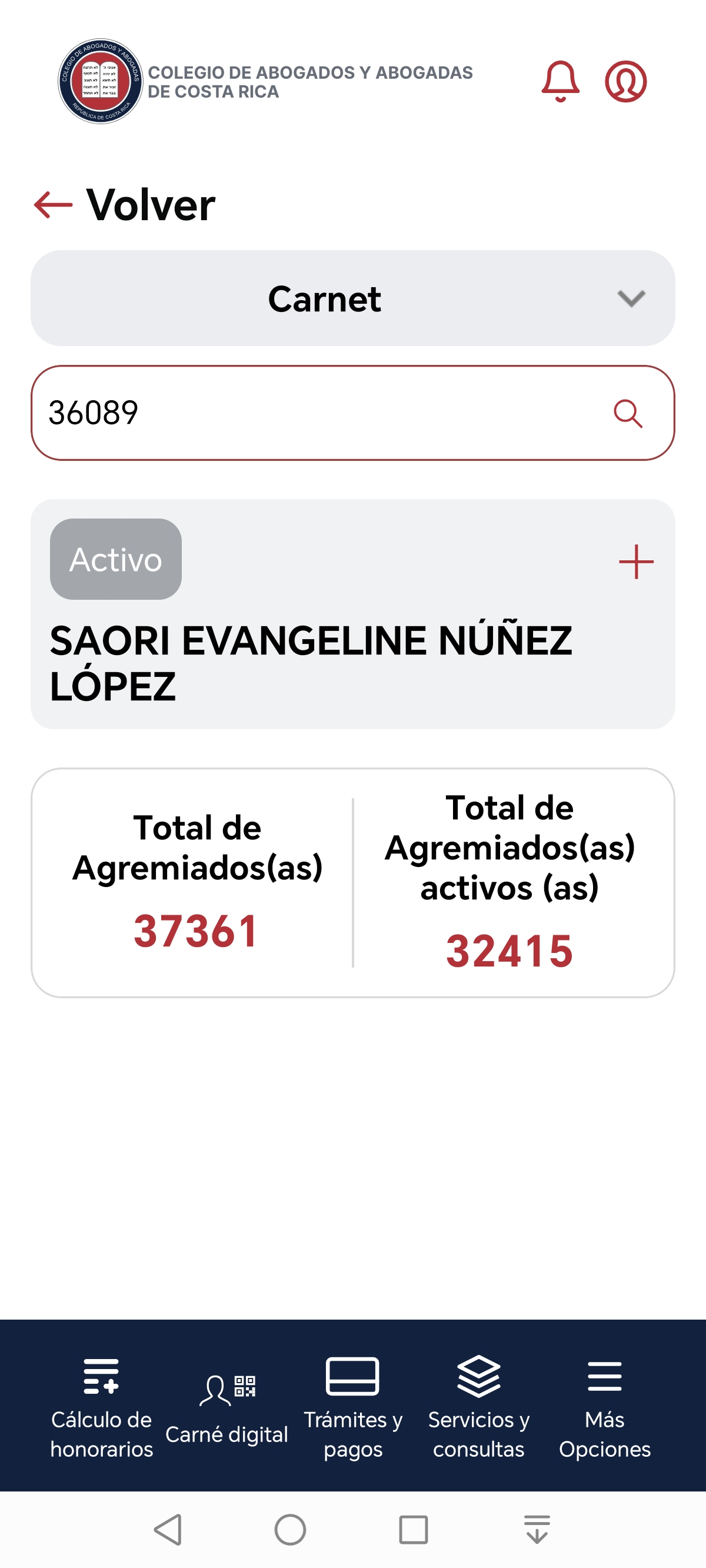
Task: Switch to Carné digital tab
Action: tap(227, 1407)
